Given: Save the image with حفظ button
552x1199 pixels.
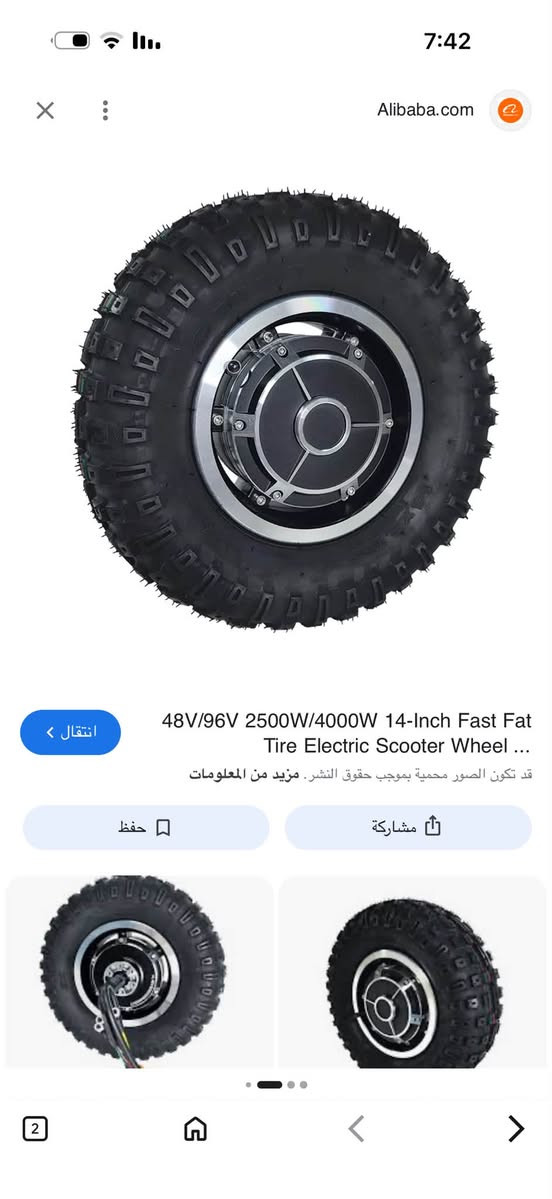Looking at the screenshot, I should [146, 827].
